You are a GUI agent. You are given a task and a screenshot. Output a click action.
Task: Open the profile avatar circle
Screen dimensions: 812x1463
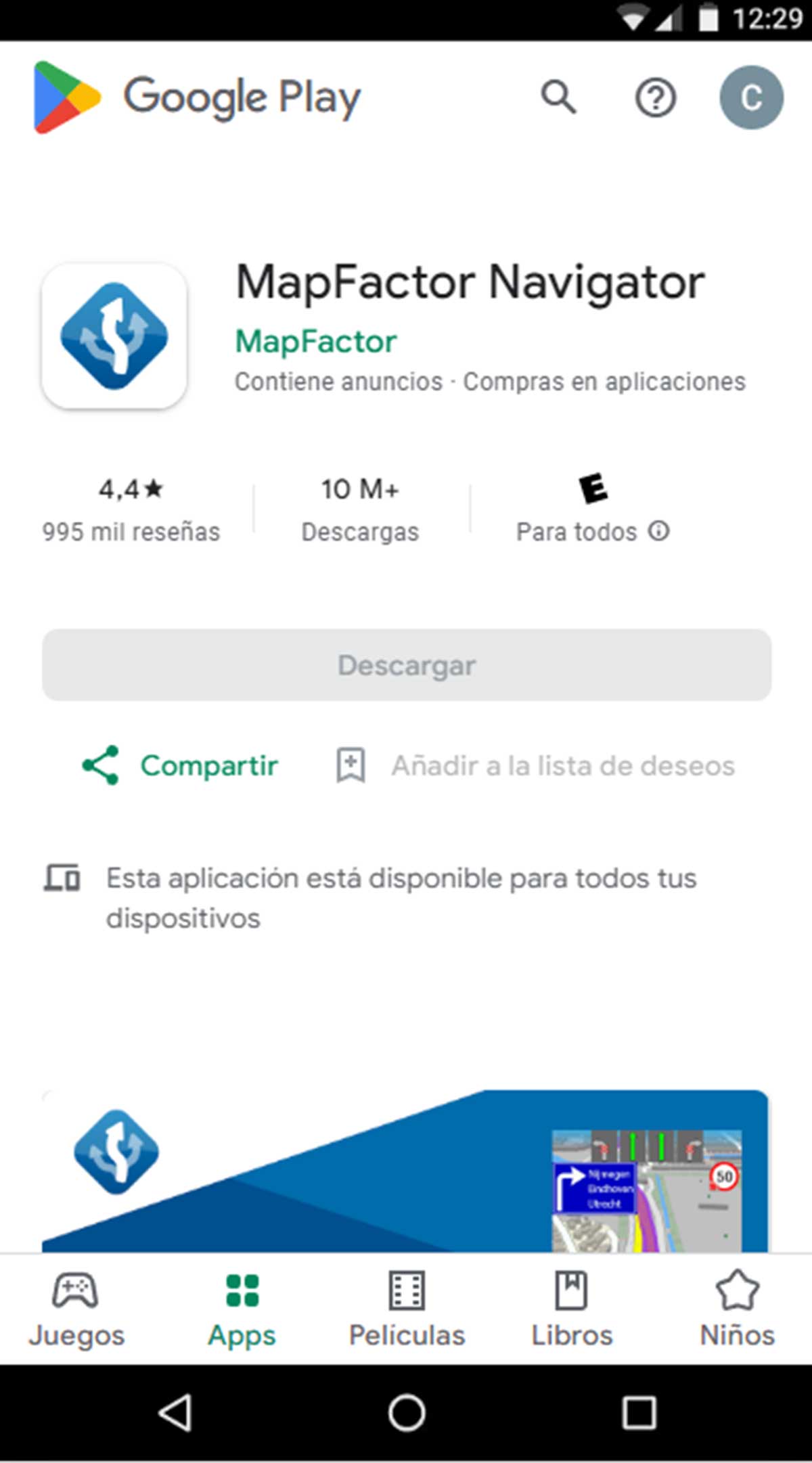pyautogui.click(x=752, y=97)
